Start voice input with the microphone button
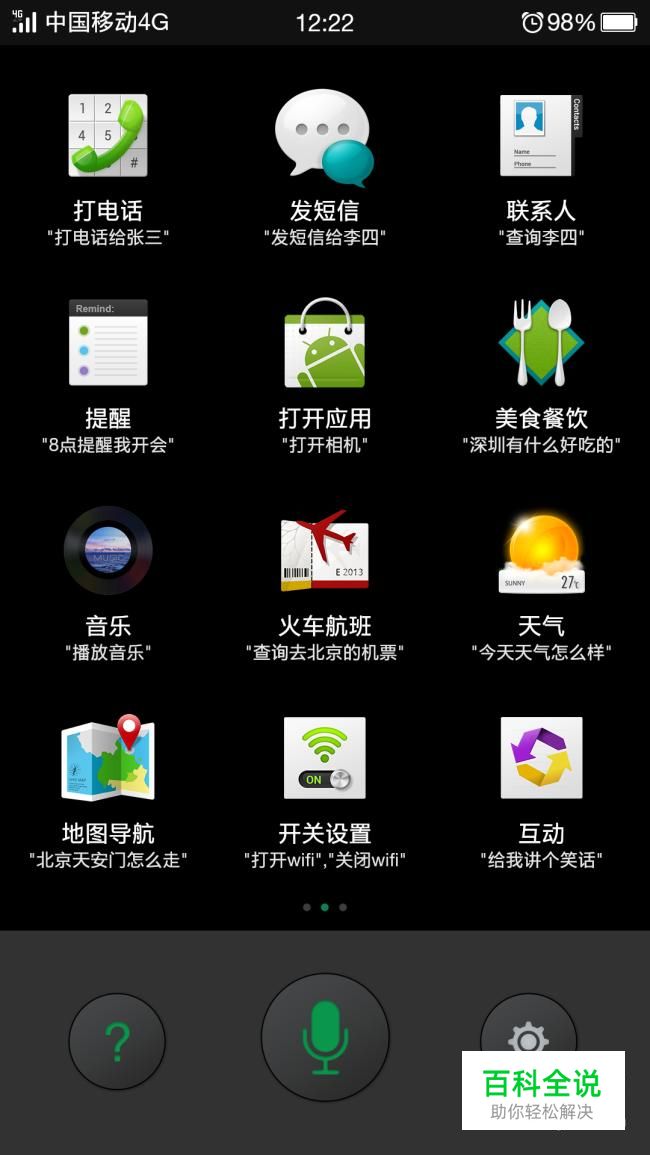Screen dimensions: 650x1155 325,1037
